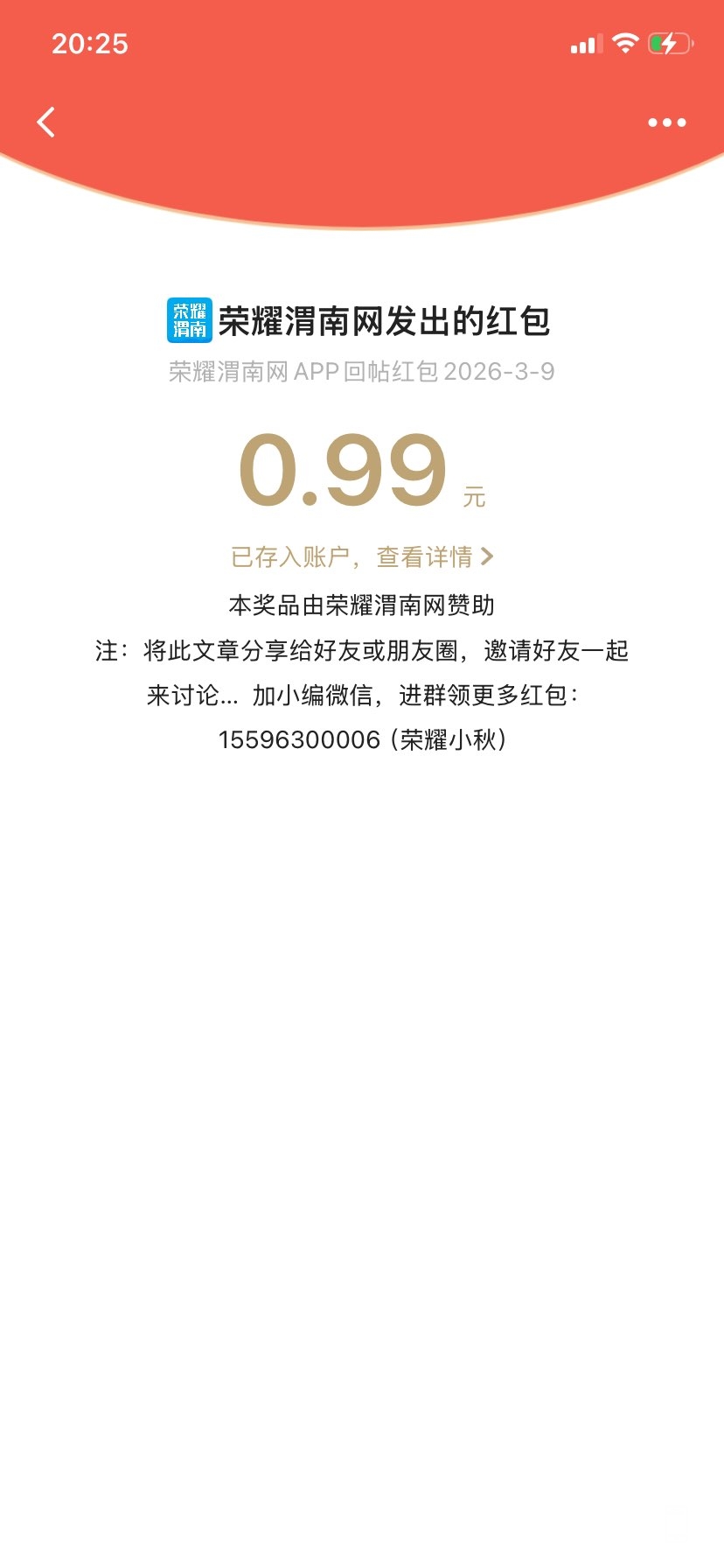Image resolution: width=724 pixels, height=1568 pixels.
Task: Open 已存入账户，查看详情 link
Action: [x=361, y=556]
